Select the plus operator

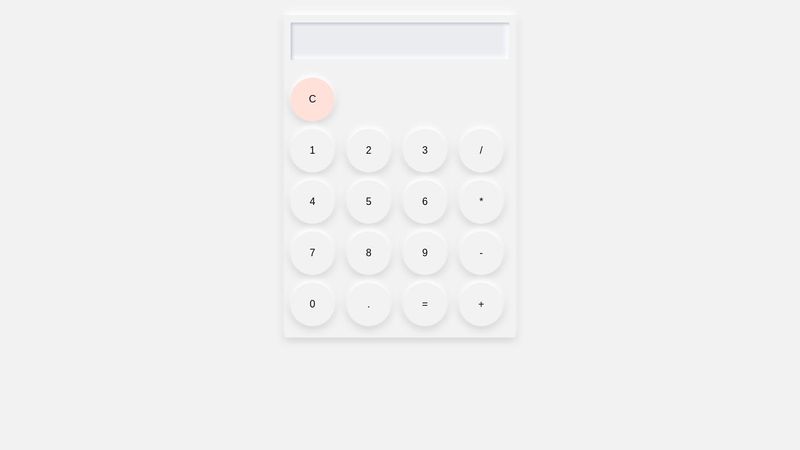[481, 304]
